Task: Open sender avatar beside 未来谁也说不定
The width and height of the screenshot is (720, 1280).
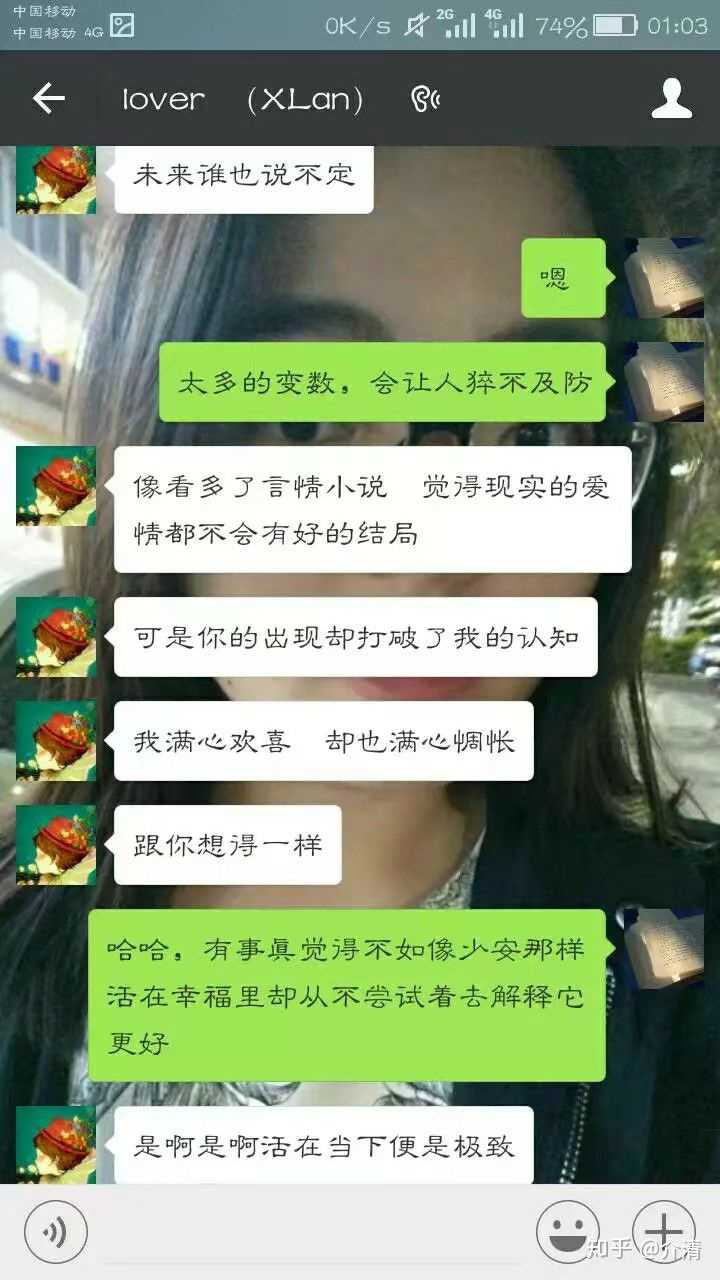Action: (56, 180)
